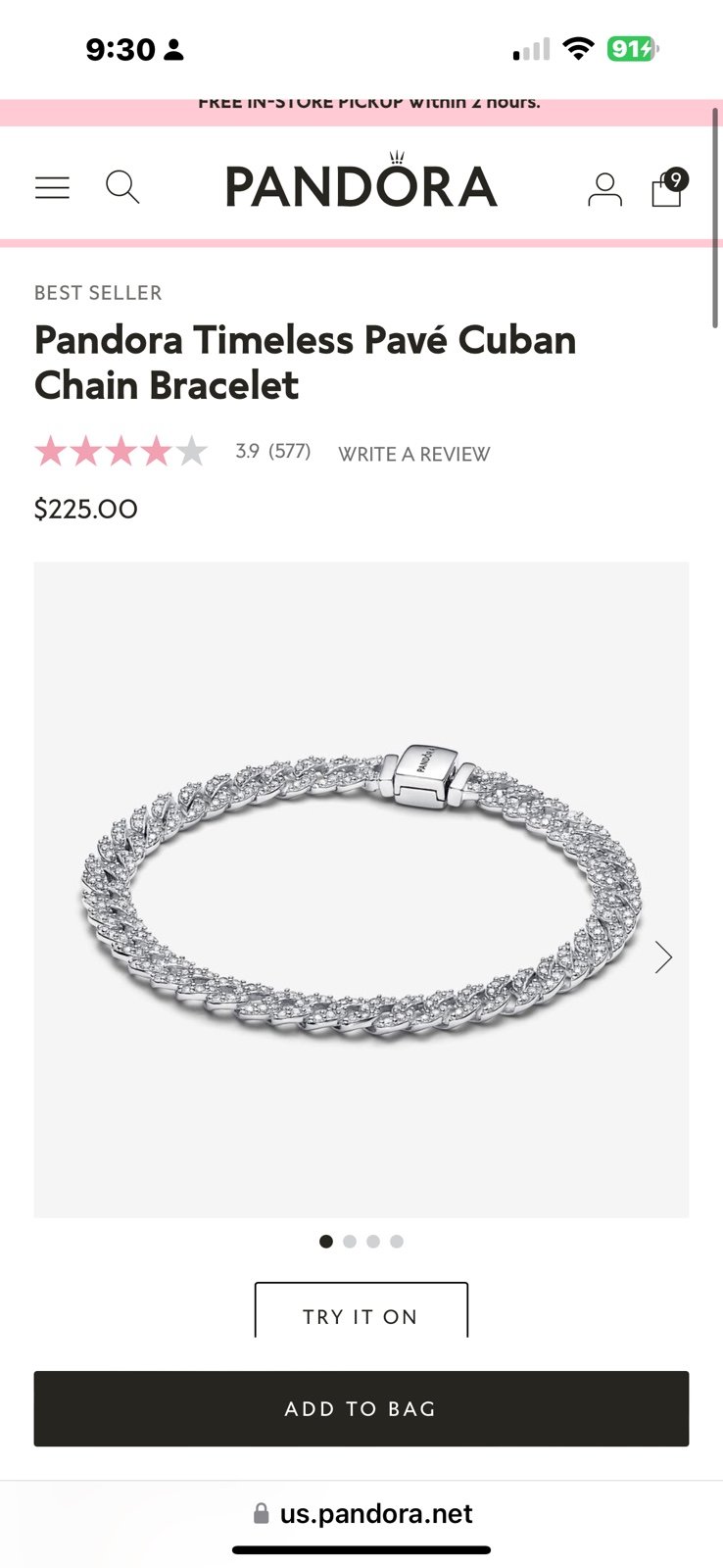
Task: Jump to the second image dot
Action: pos(350,1241)
